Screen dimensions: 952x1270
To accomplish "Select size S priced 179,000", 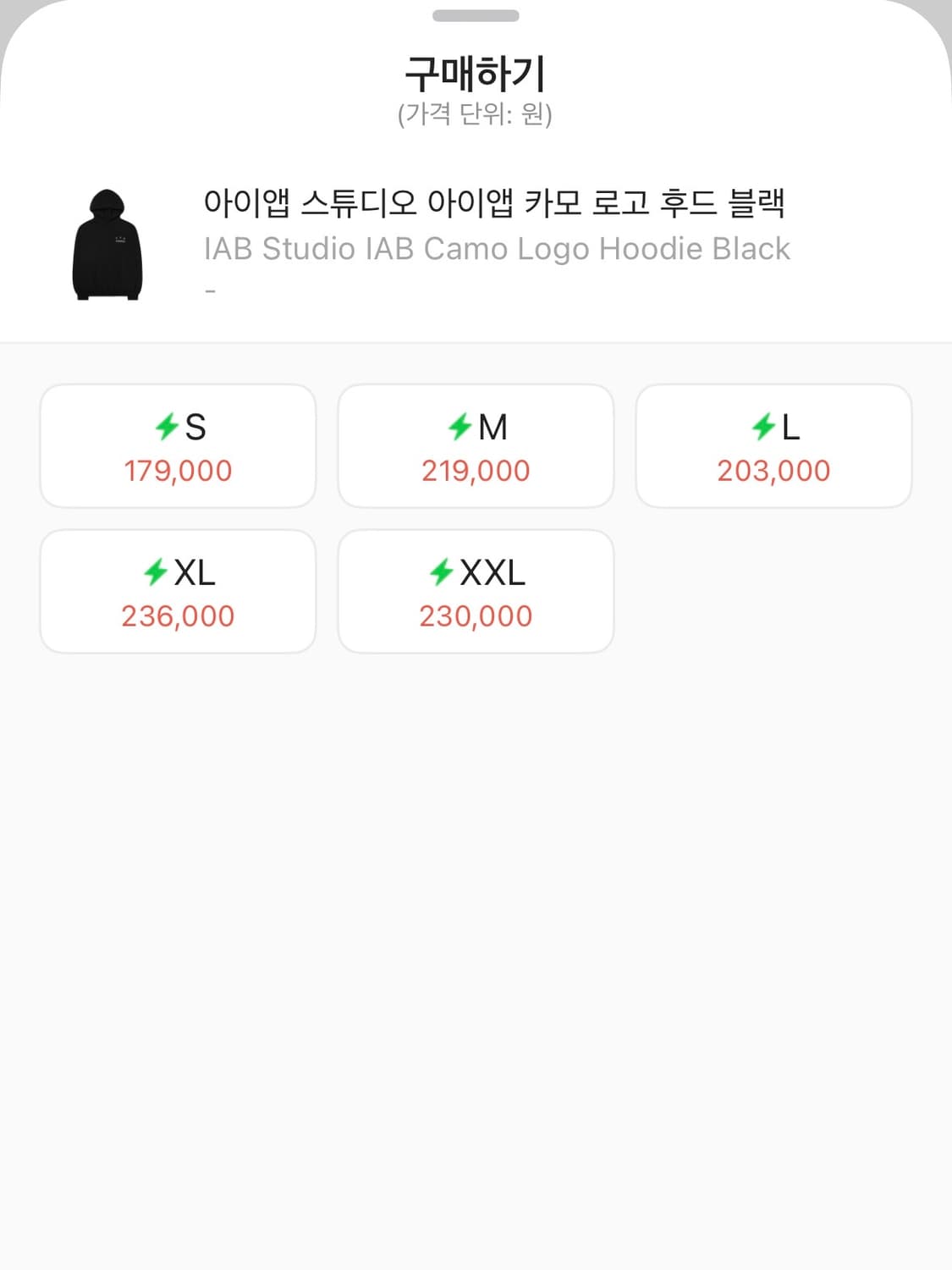I will 178,445.
